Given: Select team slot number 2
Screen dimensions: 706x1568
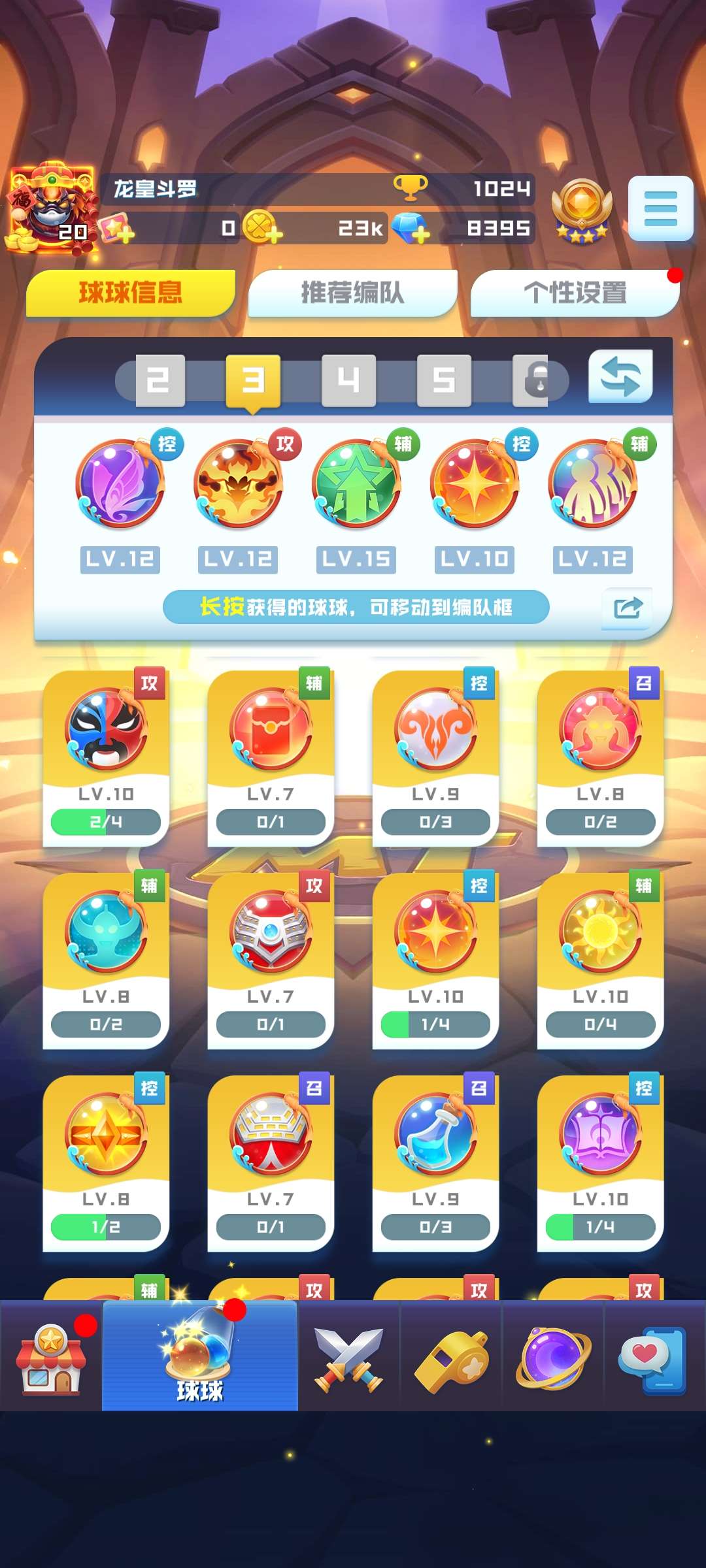Looking at the screenshot, I should [x=160, y=380].
